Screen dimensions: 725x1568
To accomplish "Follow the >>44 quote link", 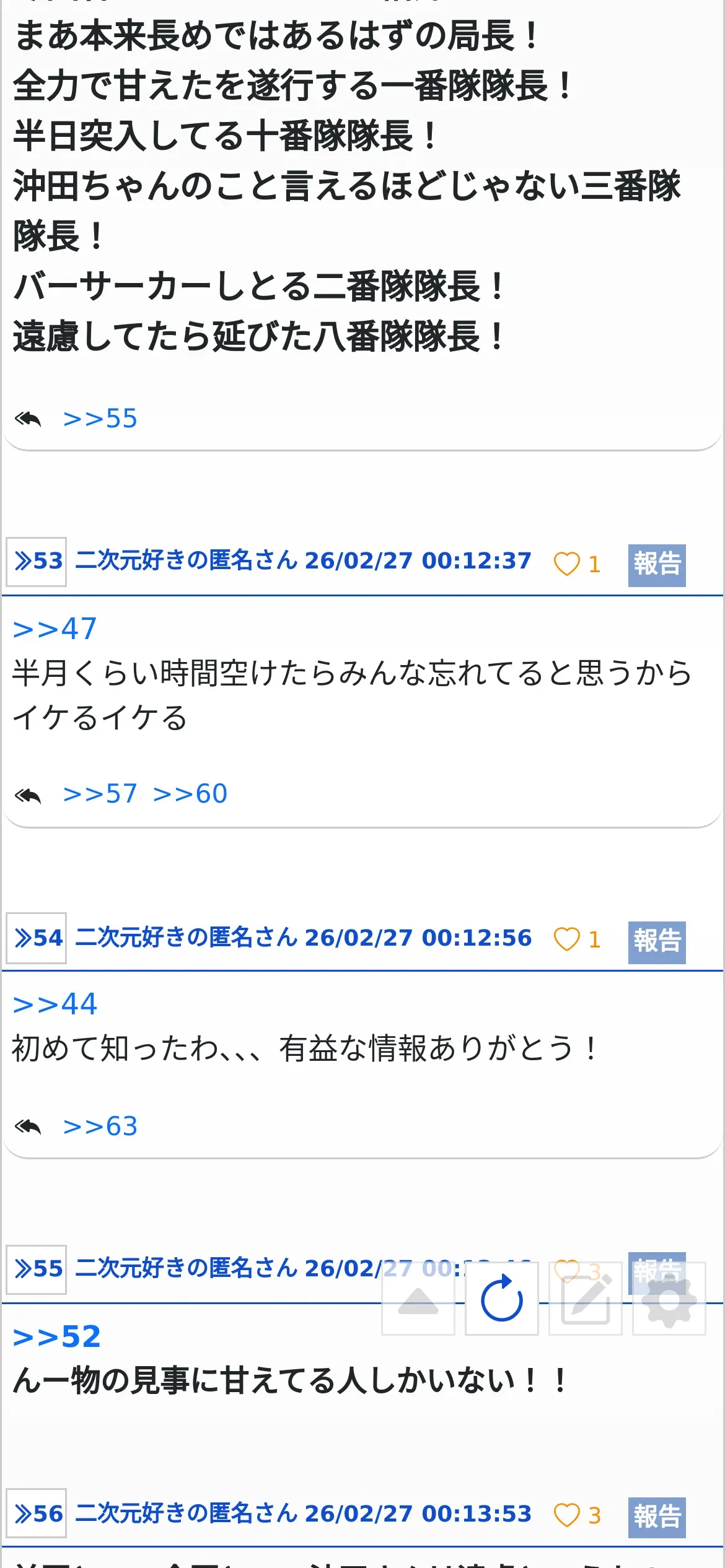I will 55,1004.
